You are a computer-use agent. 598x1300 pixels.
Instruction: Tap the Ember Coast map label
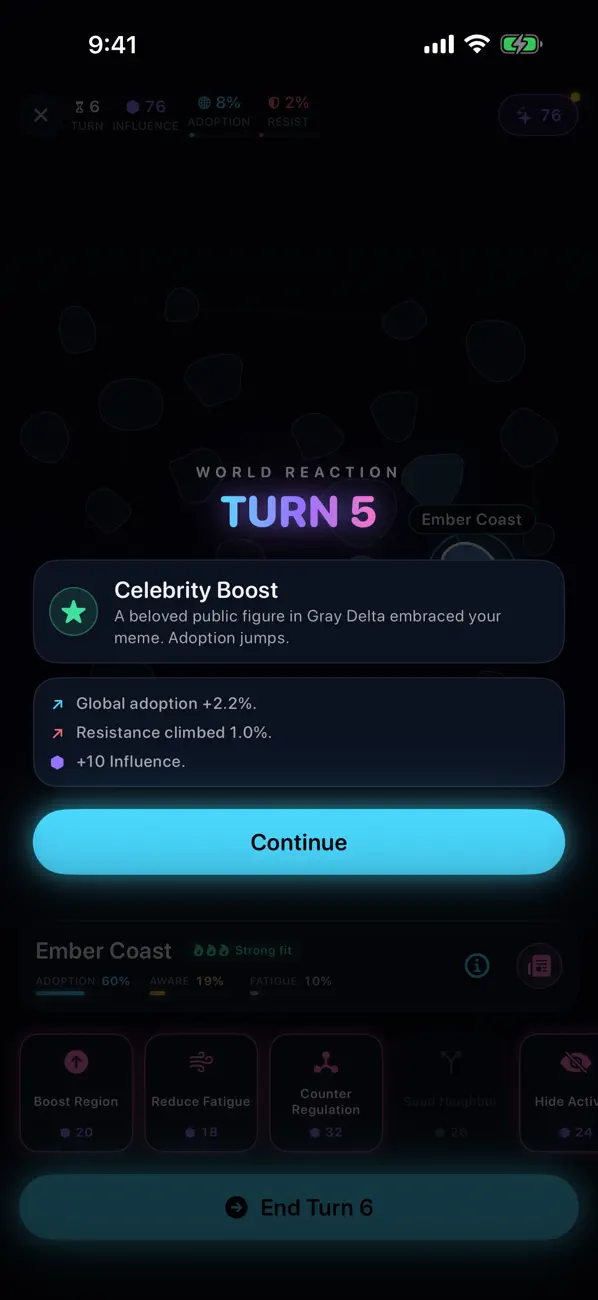tap(471, 520)
